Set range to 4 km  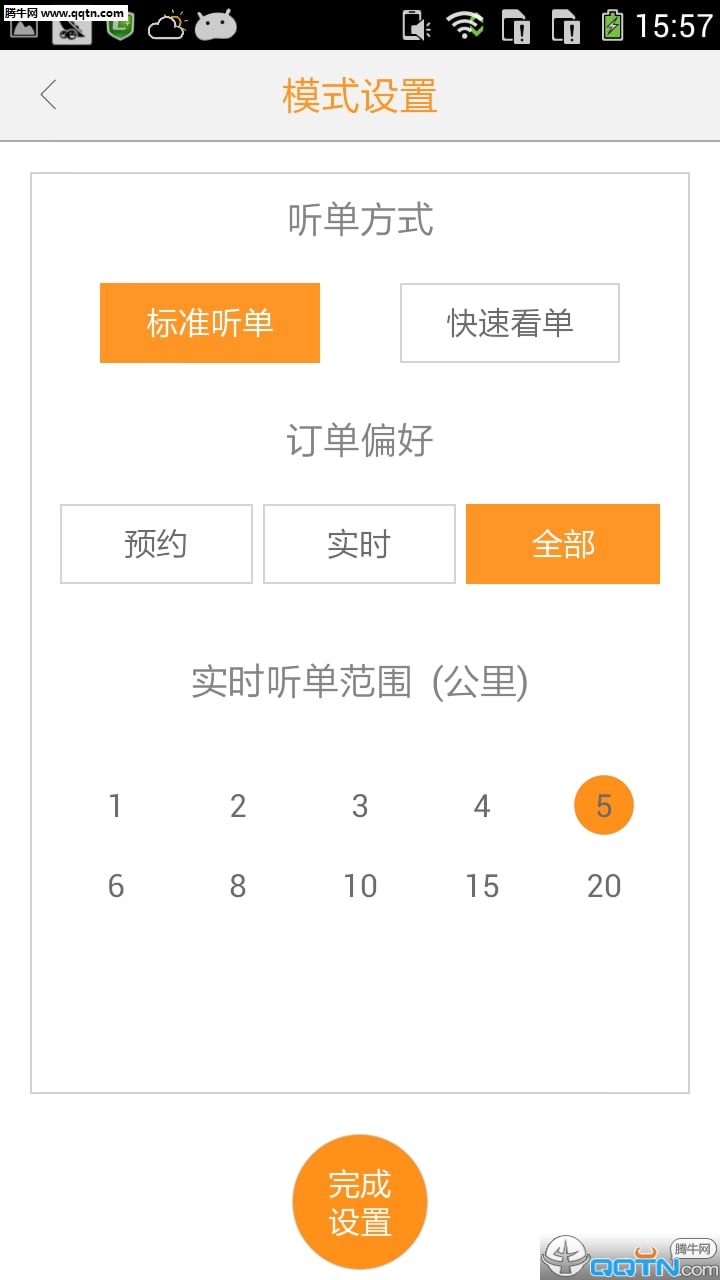point(482,806)
